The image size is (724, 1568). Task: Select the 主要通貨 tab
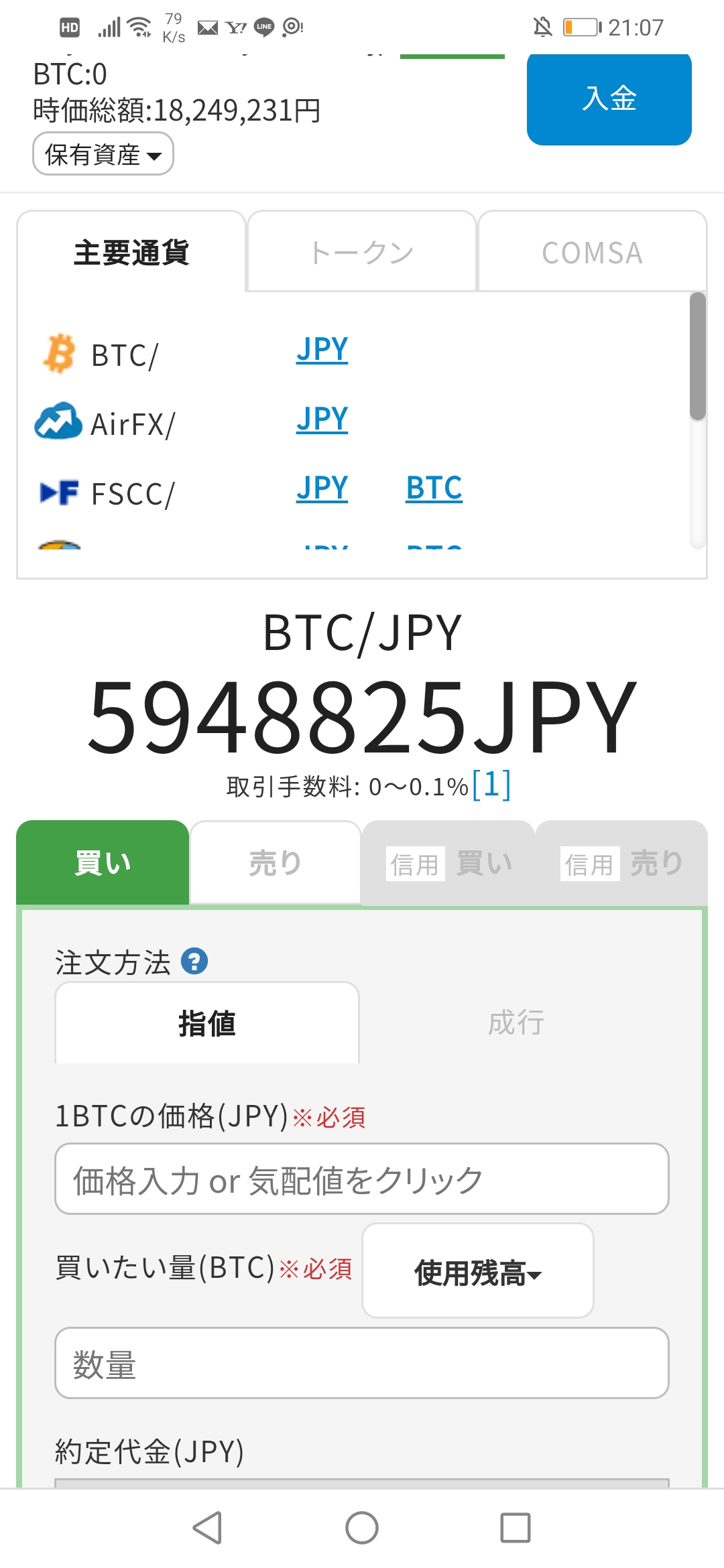131,252
